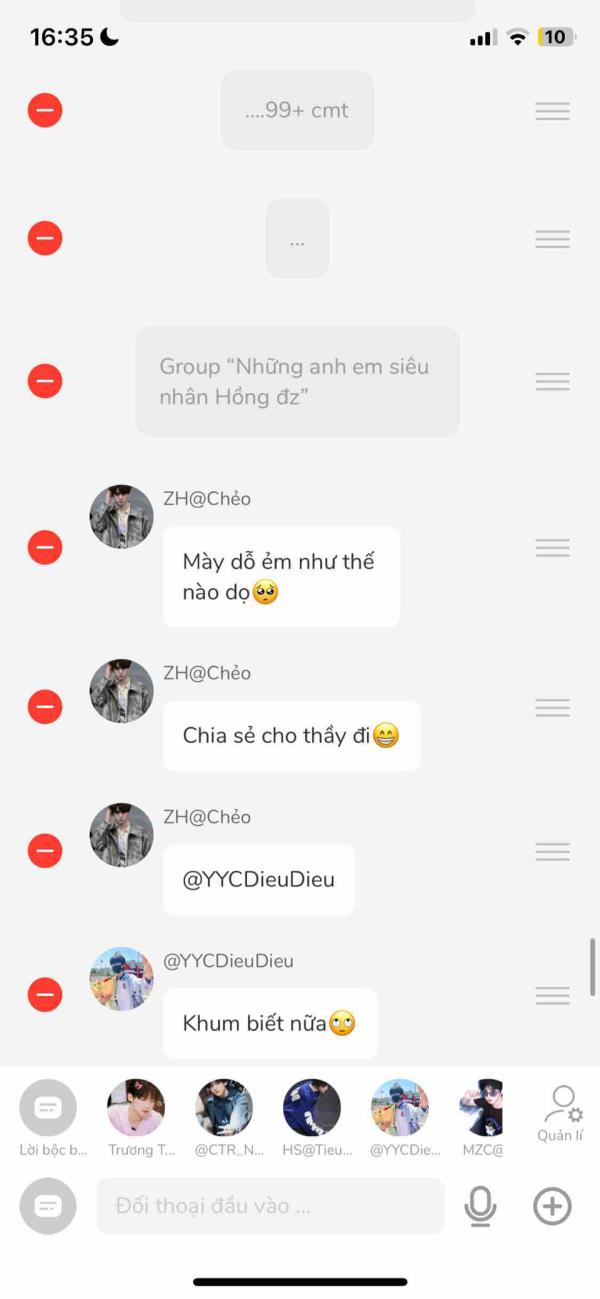Select @YYCDie... in the character bar
The width and height of the screenshot is (600, 1299).
coord(400,1108)
